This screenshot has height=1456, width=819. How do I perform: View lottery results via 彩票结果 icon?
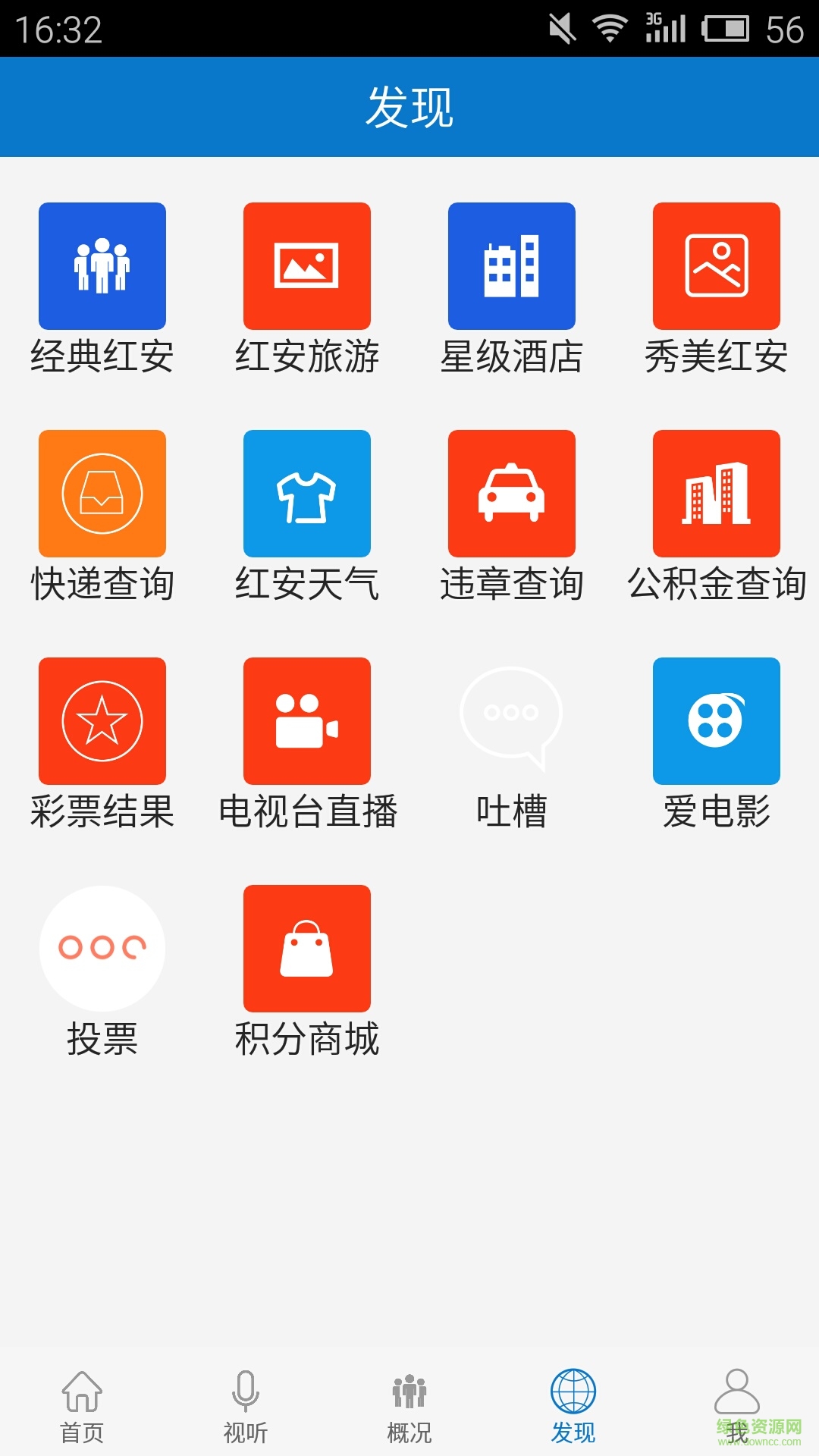(102, 720)
